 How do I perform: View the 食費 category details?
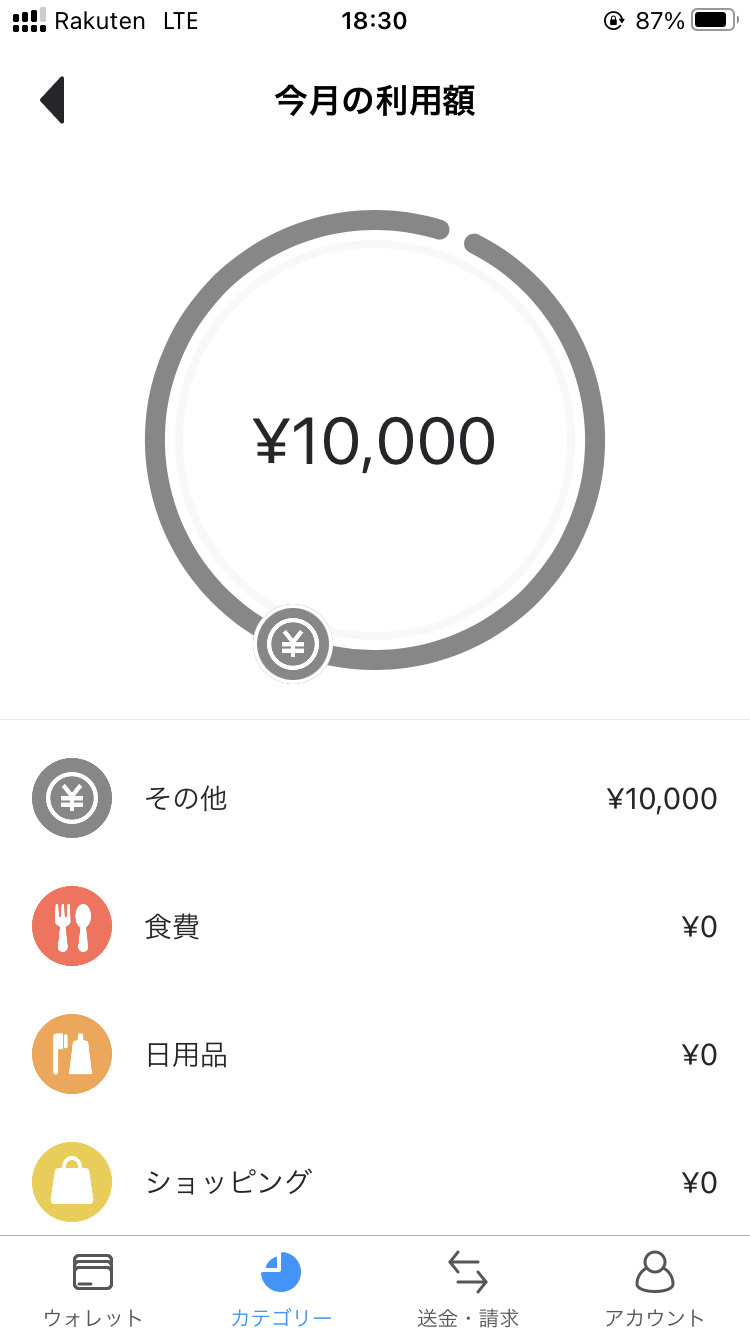pyautogui.click(x=375, y=926)
